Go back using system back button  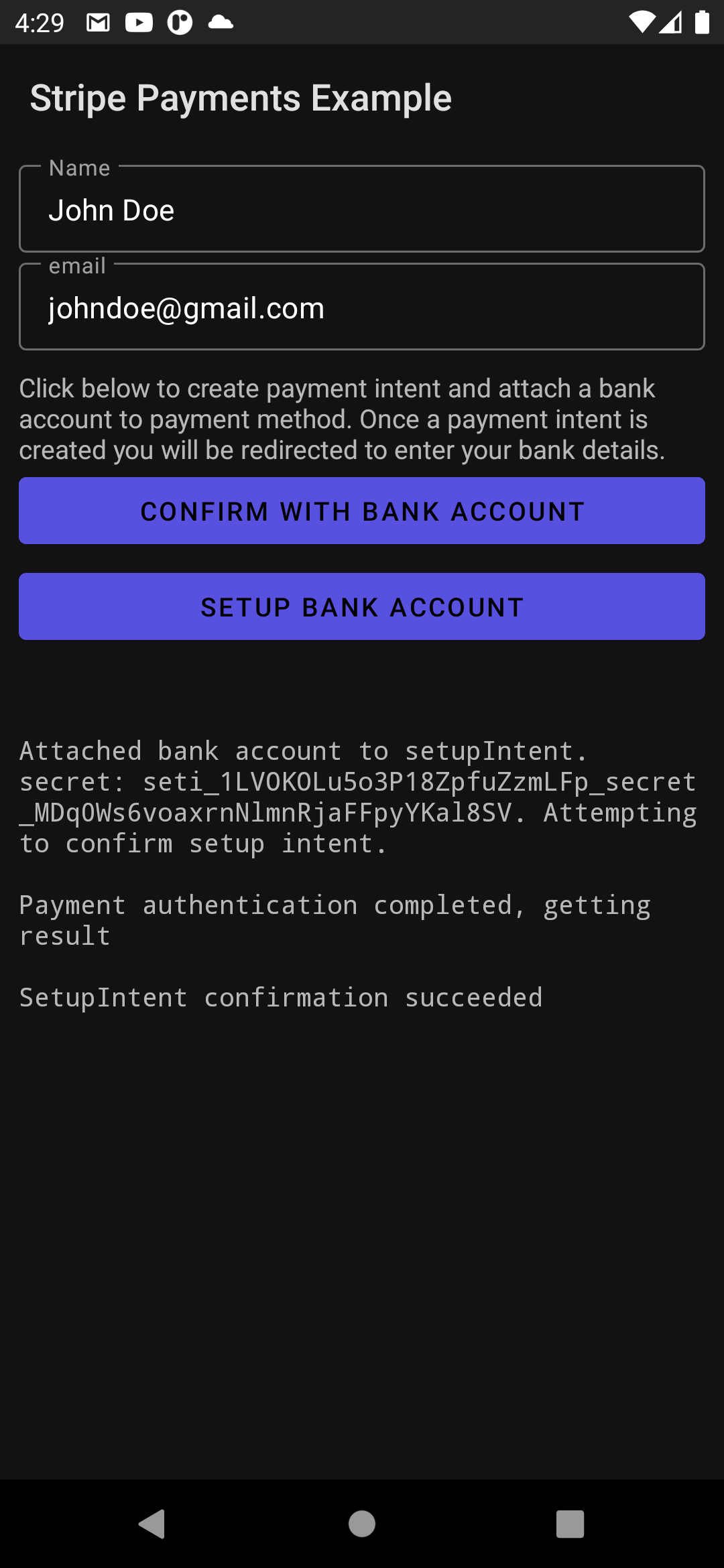[x=153, y=1524]
